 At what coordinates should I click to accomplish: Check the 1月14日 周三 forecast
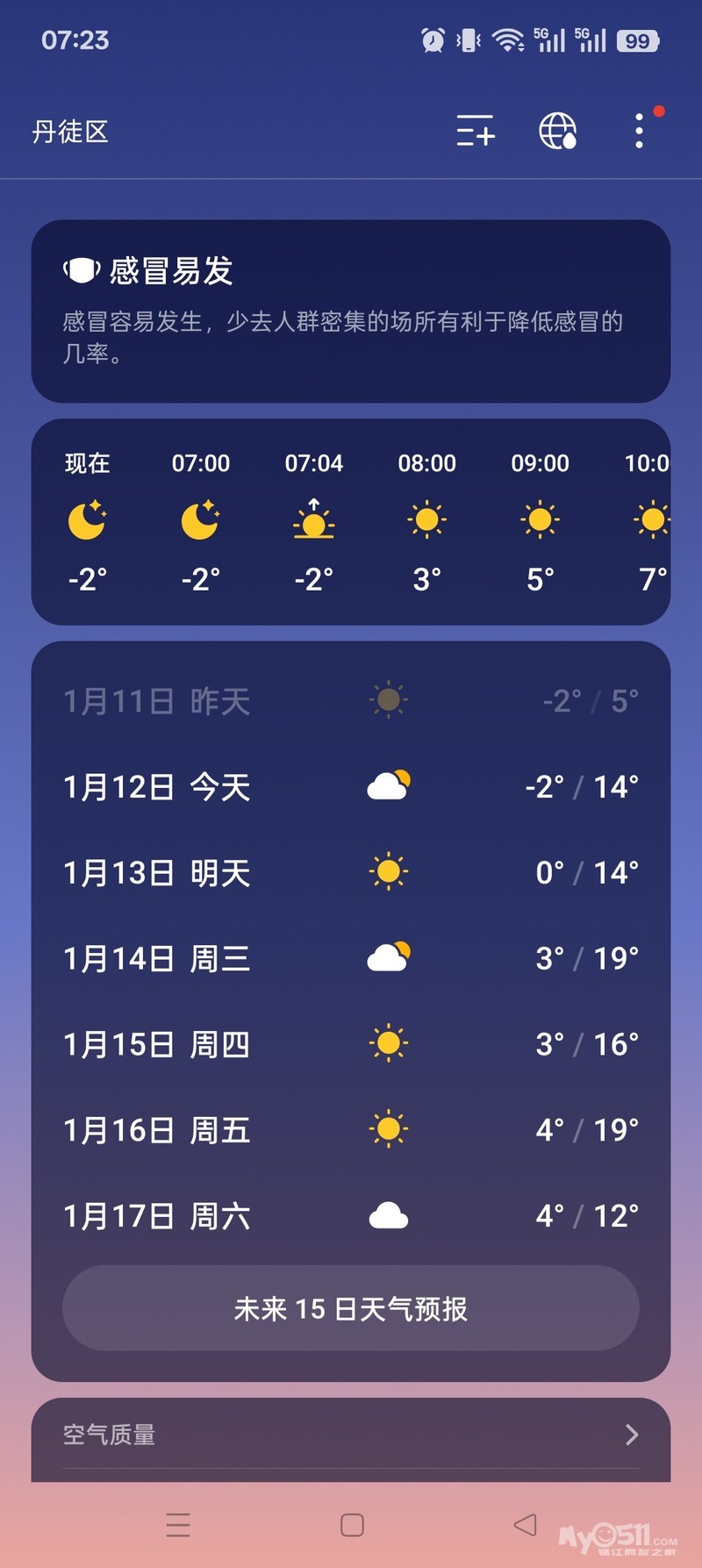click(350, 958)
